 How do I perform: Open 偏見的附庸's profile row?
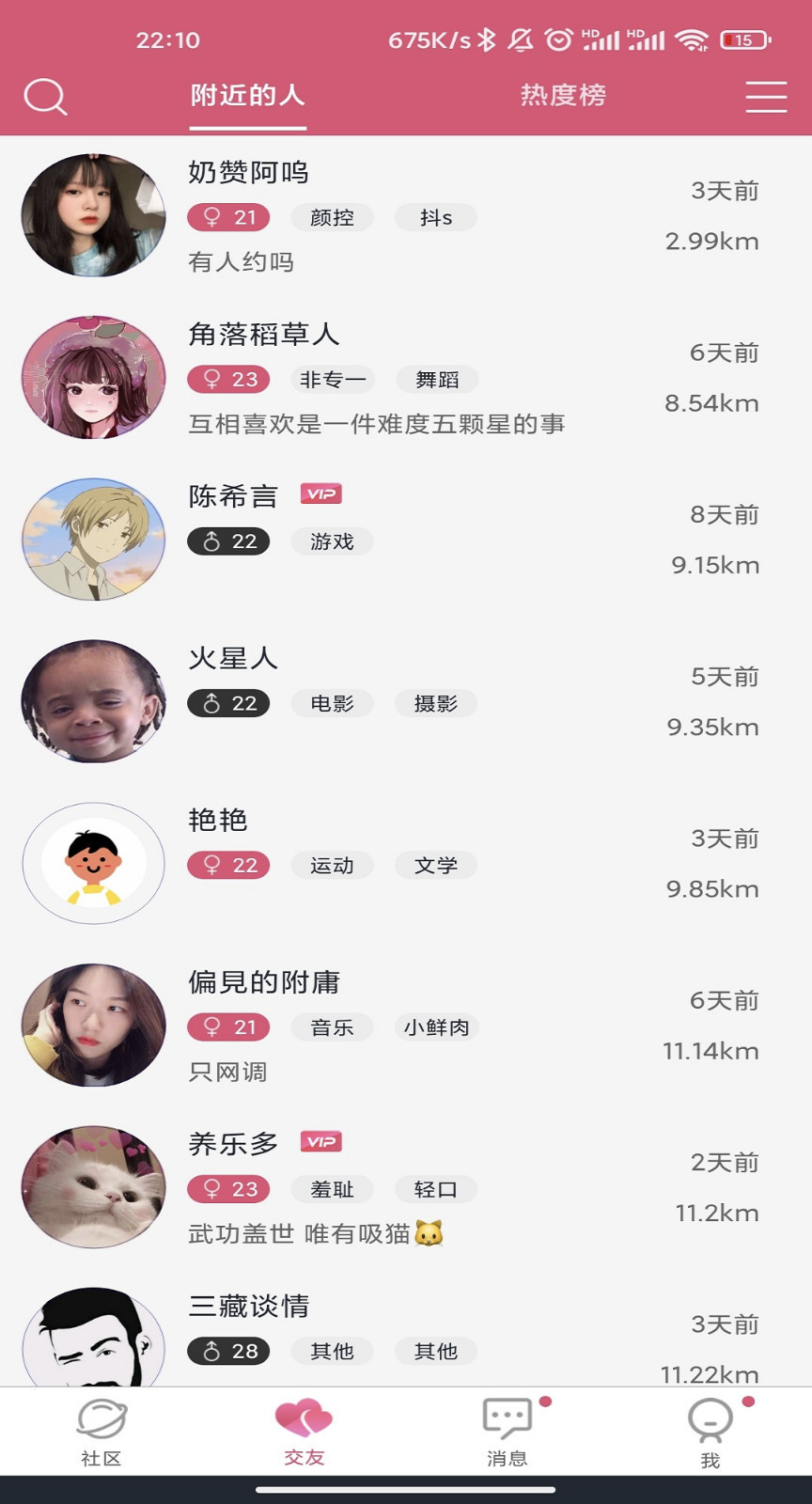click(x=406, y=1025)
